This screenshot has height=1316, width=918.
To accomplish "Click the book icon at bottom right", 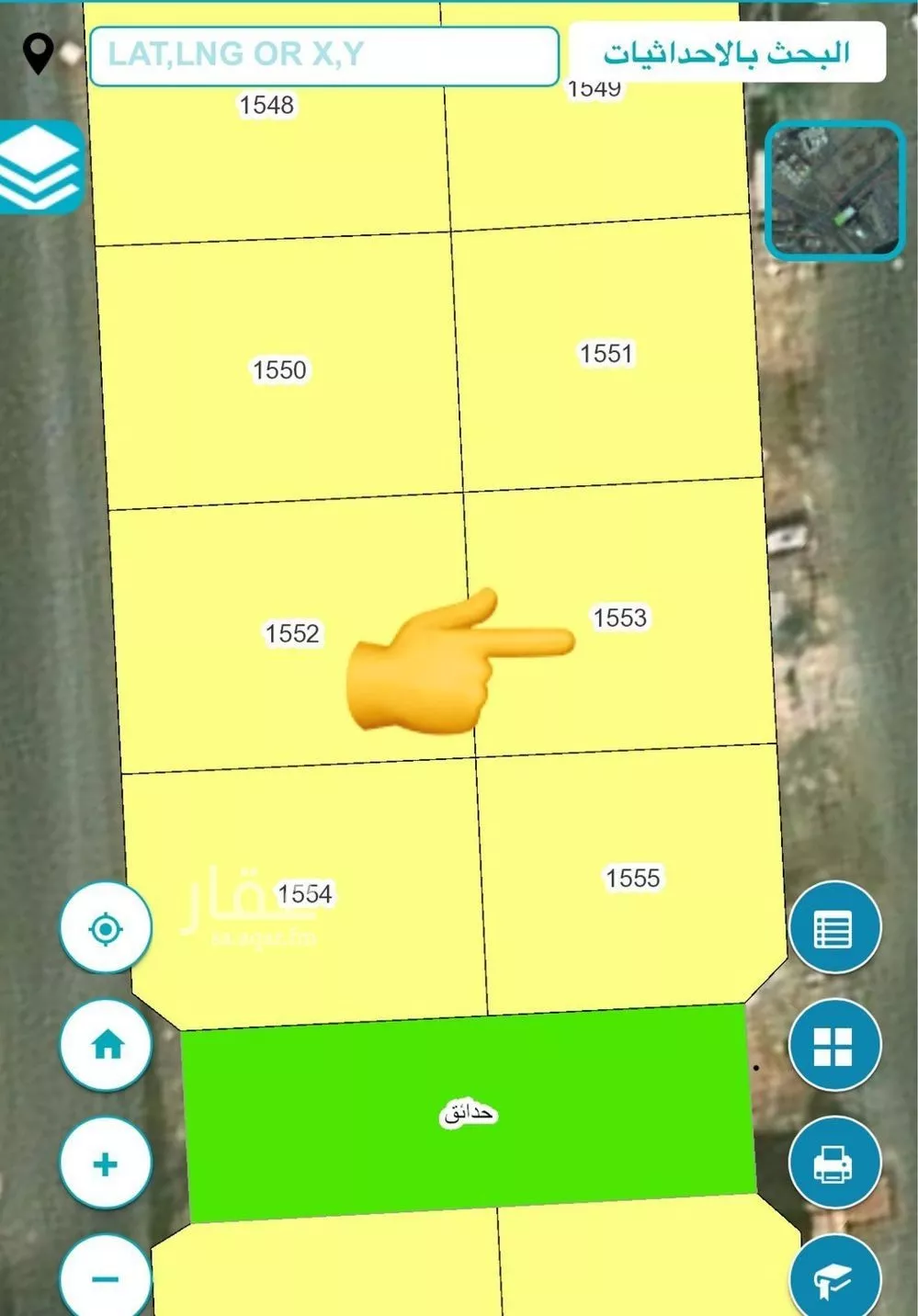I will [x=834, y=1278].
